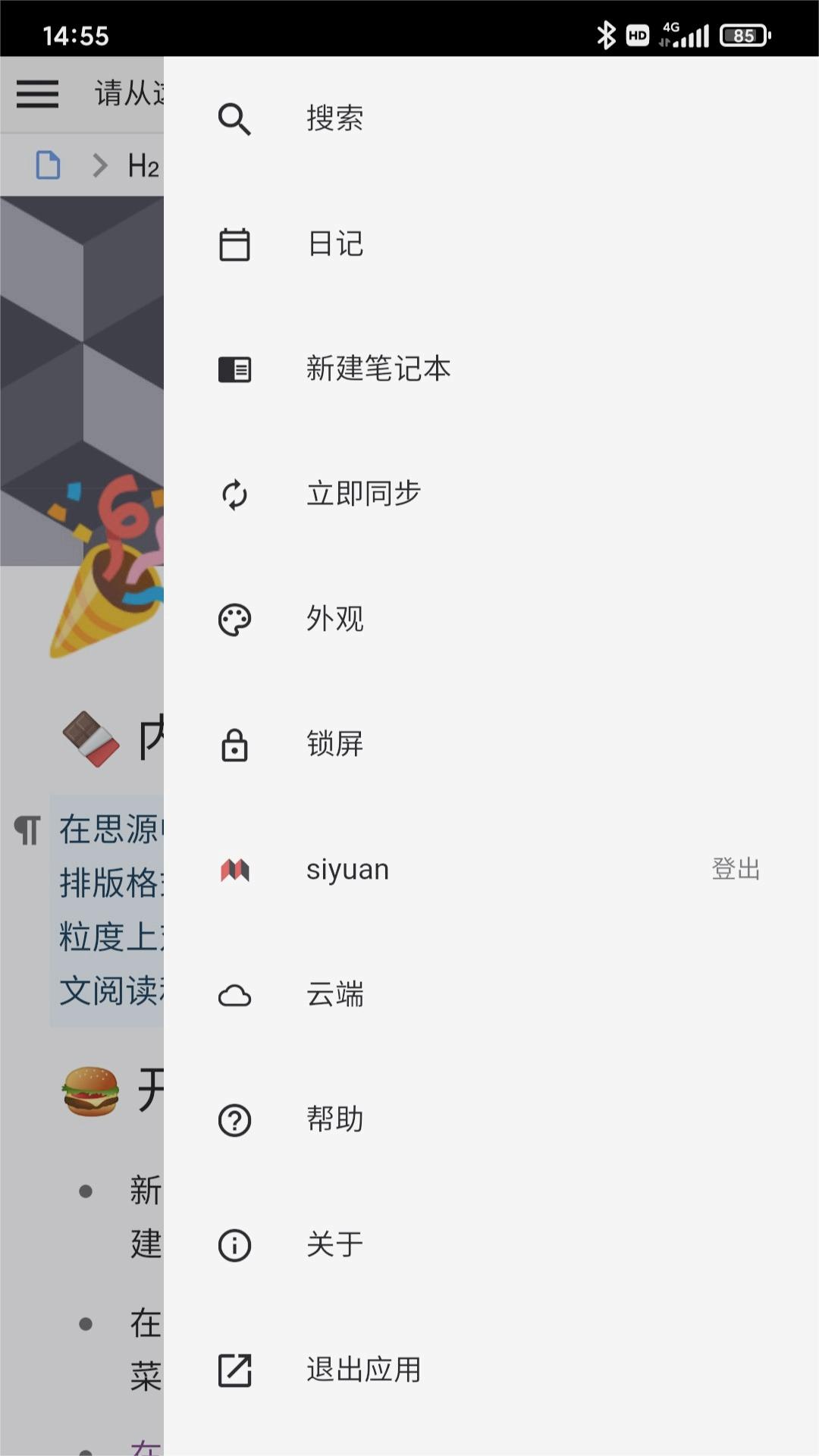Viewport: 819px width, 1456px height.
Task: Click the cloud icon next to 云端
Action: click(x=234, y=995)
